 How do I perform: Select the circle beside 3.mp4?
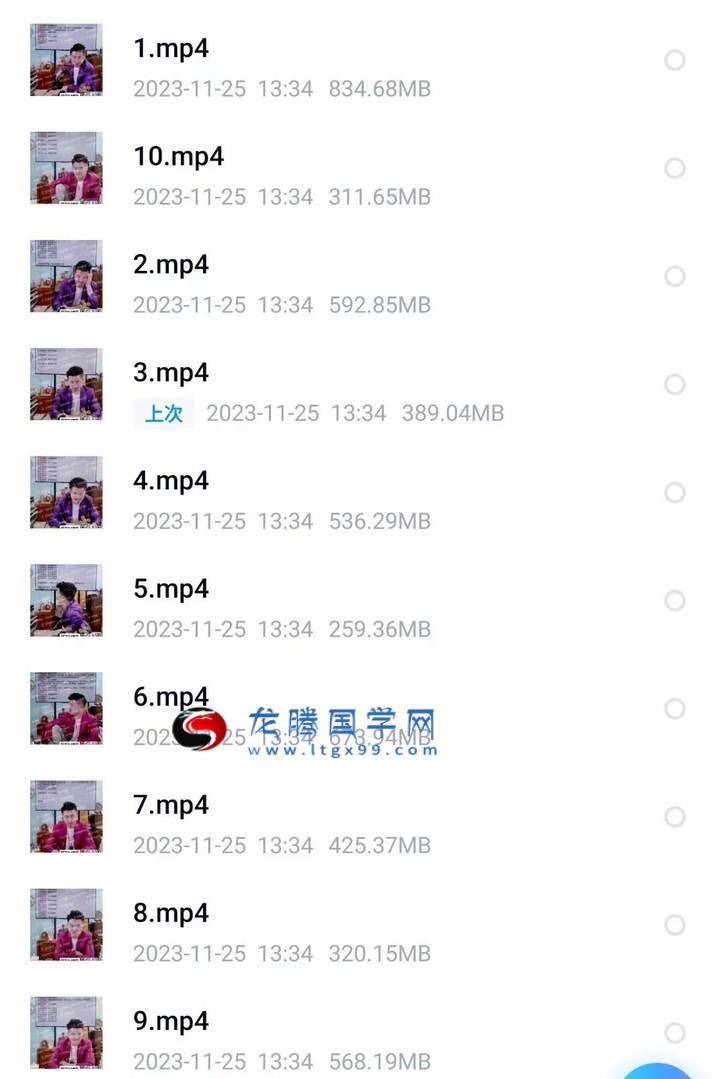pos(675,384)
